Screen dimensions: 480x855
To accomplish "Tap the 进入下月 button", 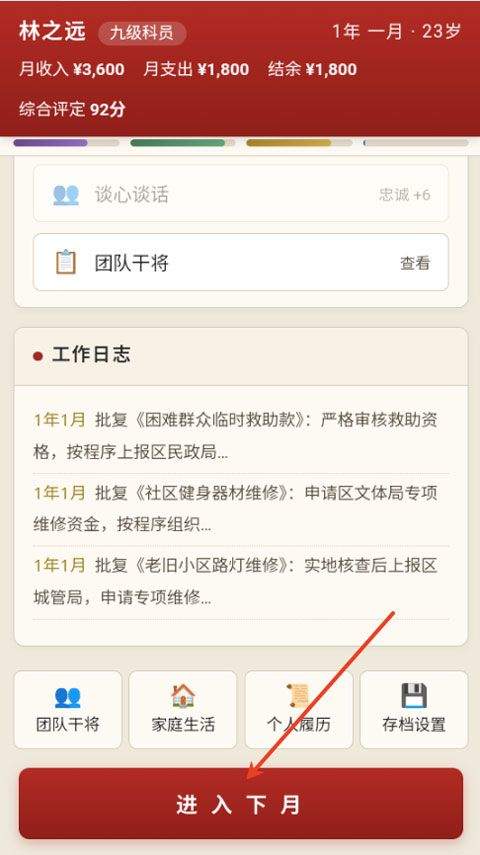I will [x=241, y=804].
